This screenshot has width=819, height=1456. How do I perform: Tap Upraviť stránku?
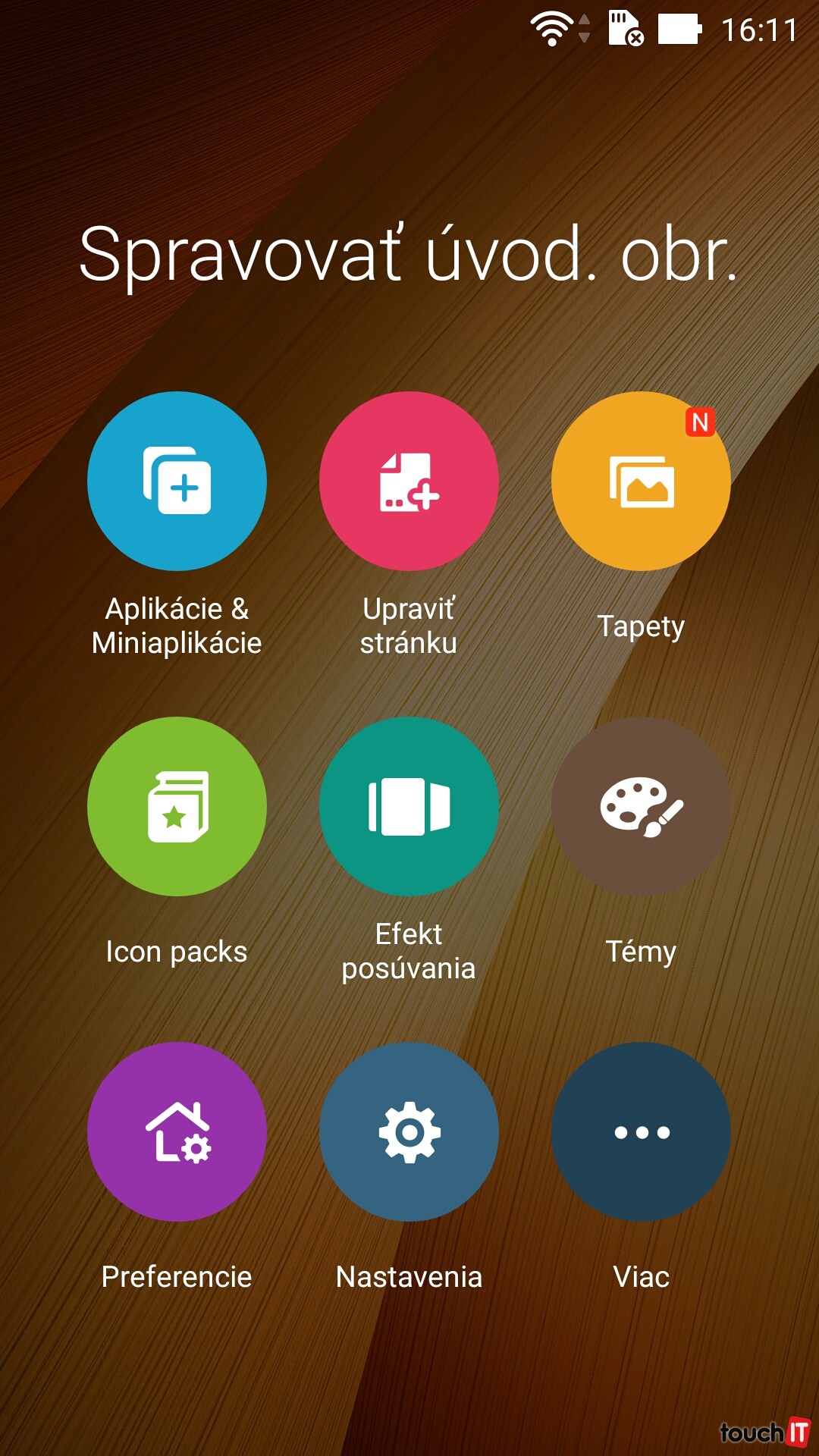pos(409,481)
